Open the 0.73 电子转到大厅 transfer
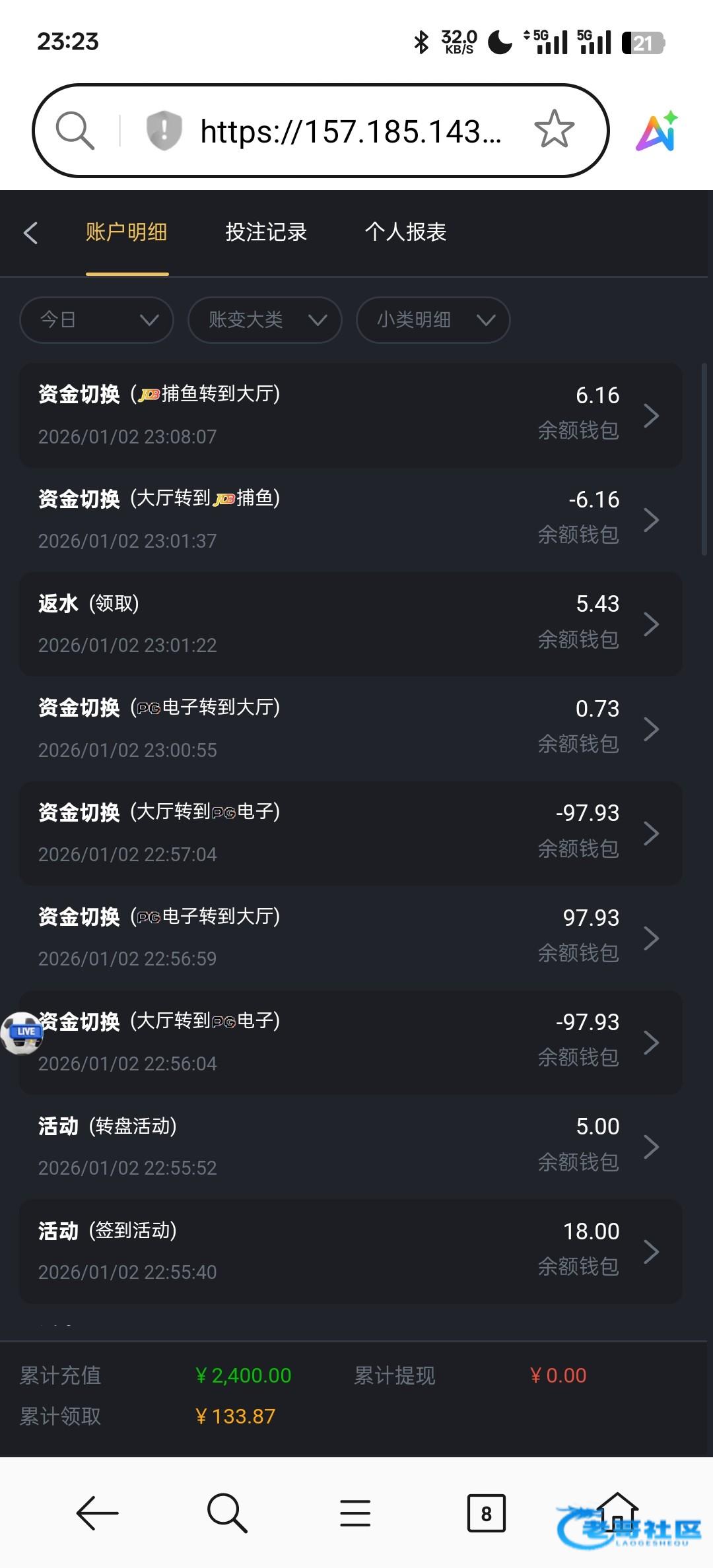The width and height of the screenshot is (713, 1568). 350,729
